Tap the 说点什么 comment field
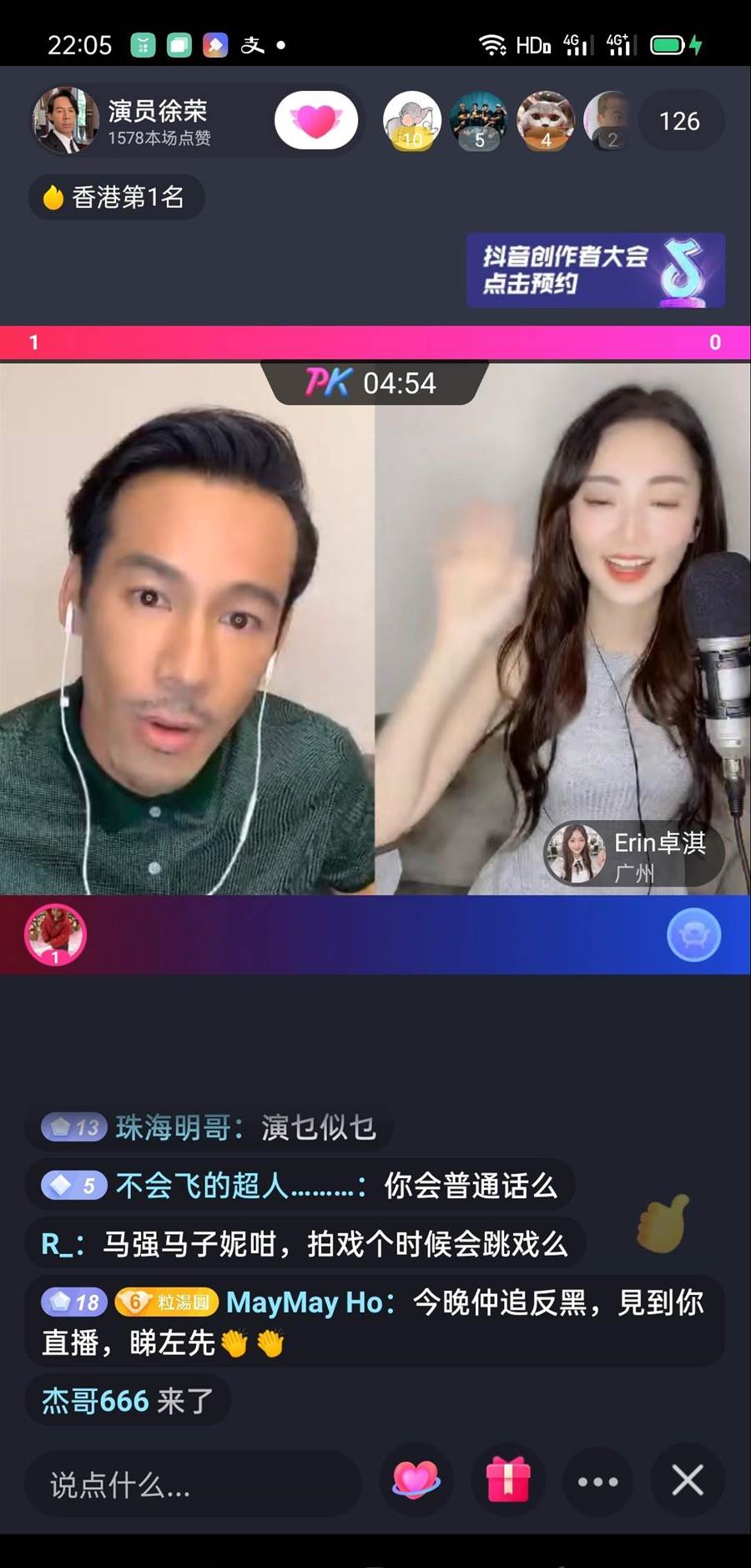This screenshot has height=1568, width=751. 192,1484
